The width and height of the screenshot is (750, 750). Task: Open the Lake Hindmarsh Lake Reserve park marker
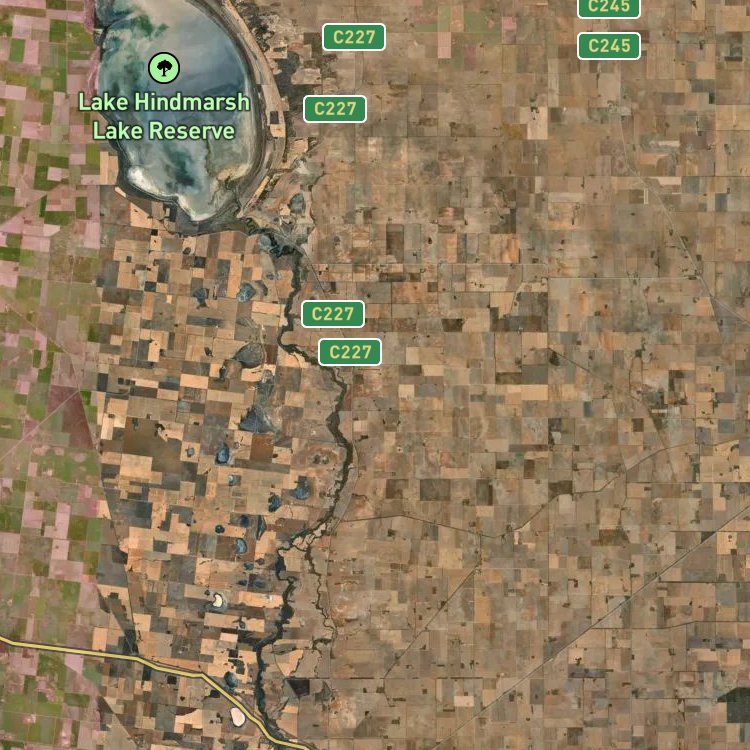click(x=164, y=68)
